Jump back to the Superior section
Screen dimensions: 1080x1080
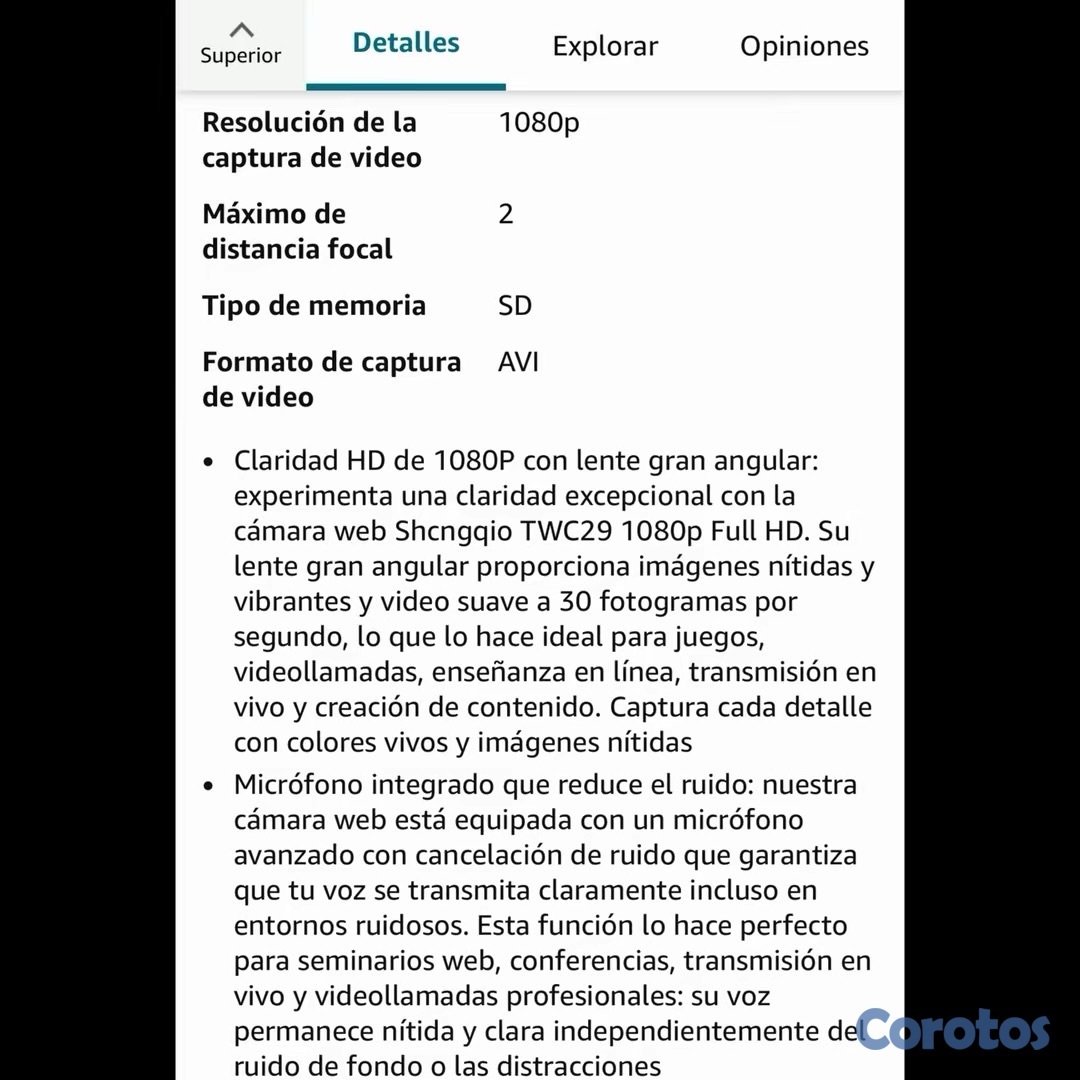click(x=241, y=44)
